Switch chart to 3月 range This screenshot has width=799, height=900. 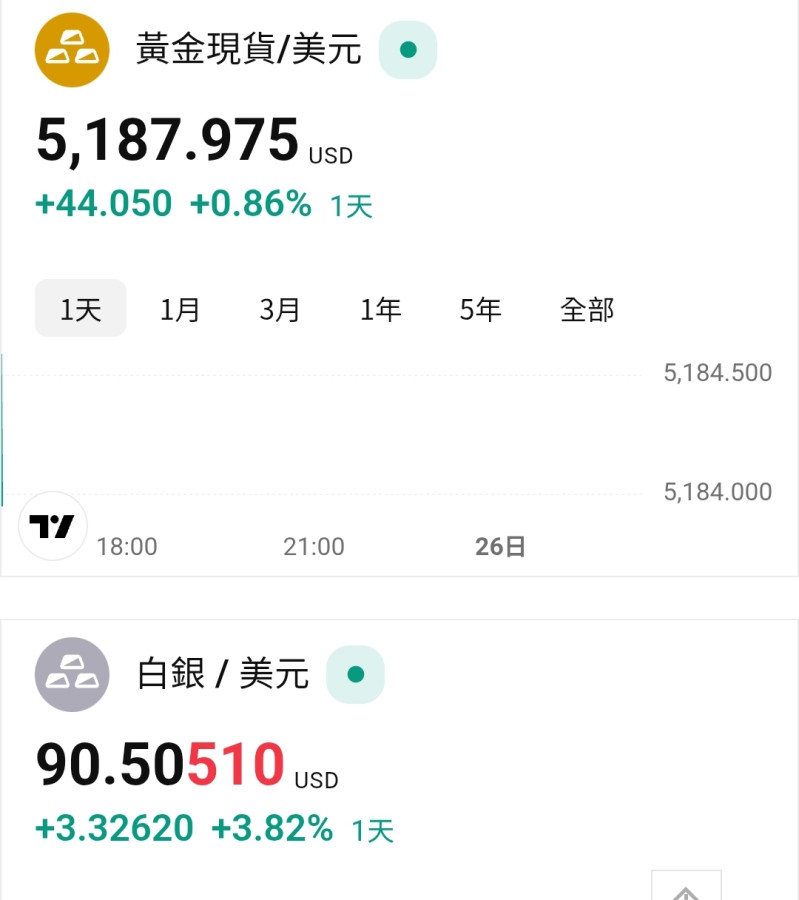(280, 309)
